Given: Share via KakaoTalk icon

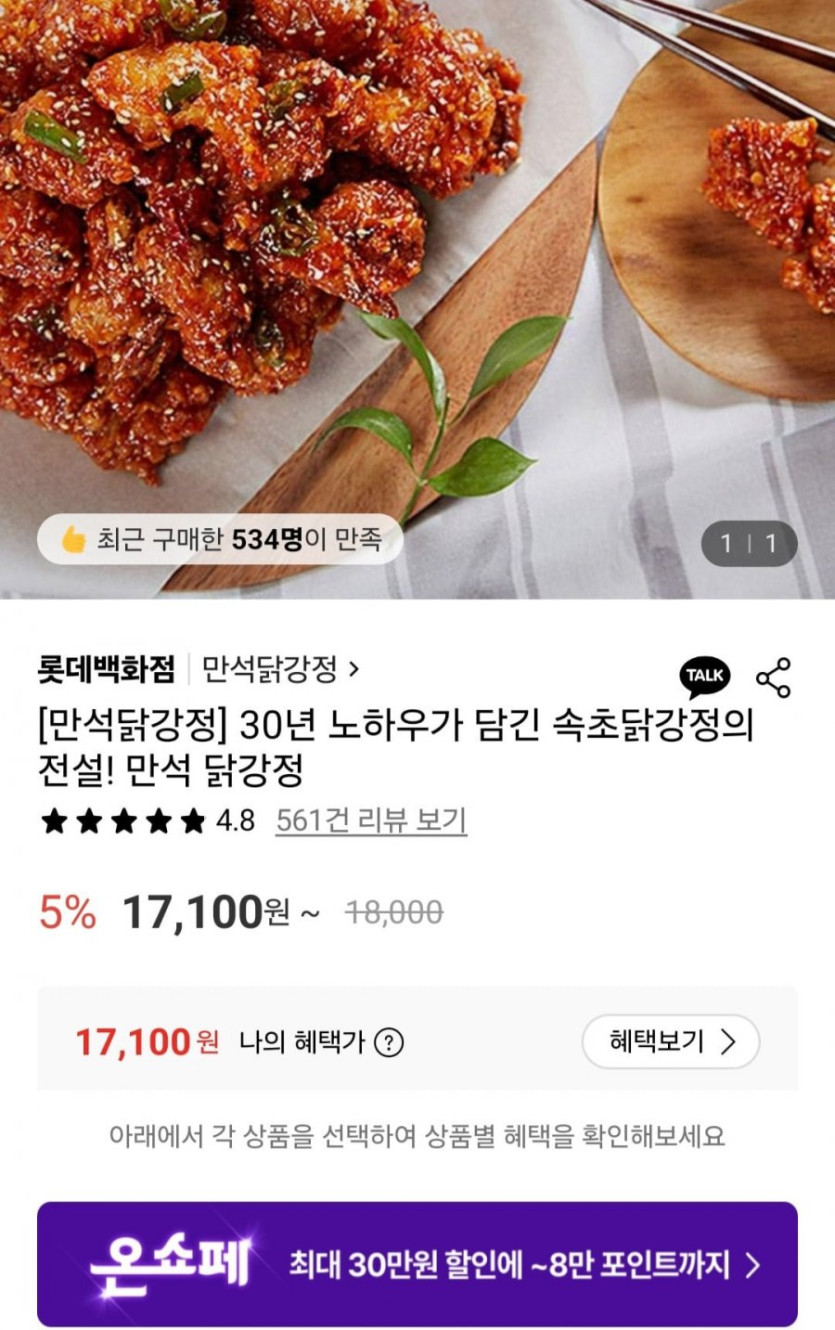Looking at the screenshot, I should pyautogui.click(x=705, y=677).
